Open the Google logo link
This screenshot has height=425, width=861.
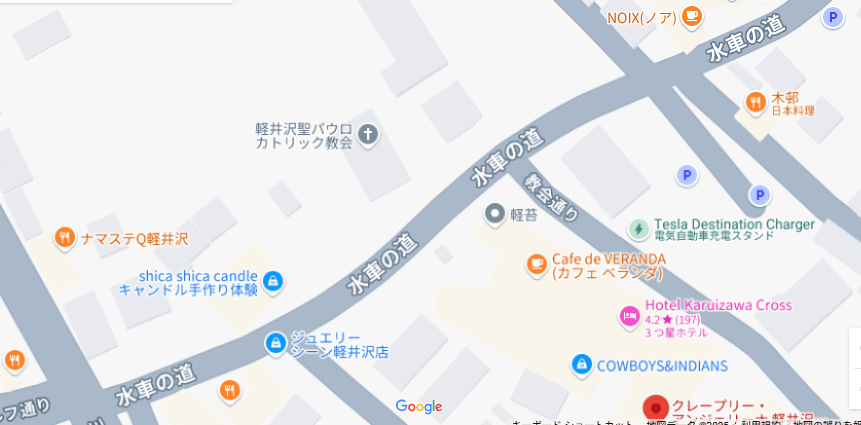pyautogui.click(x=419, y=406)
